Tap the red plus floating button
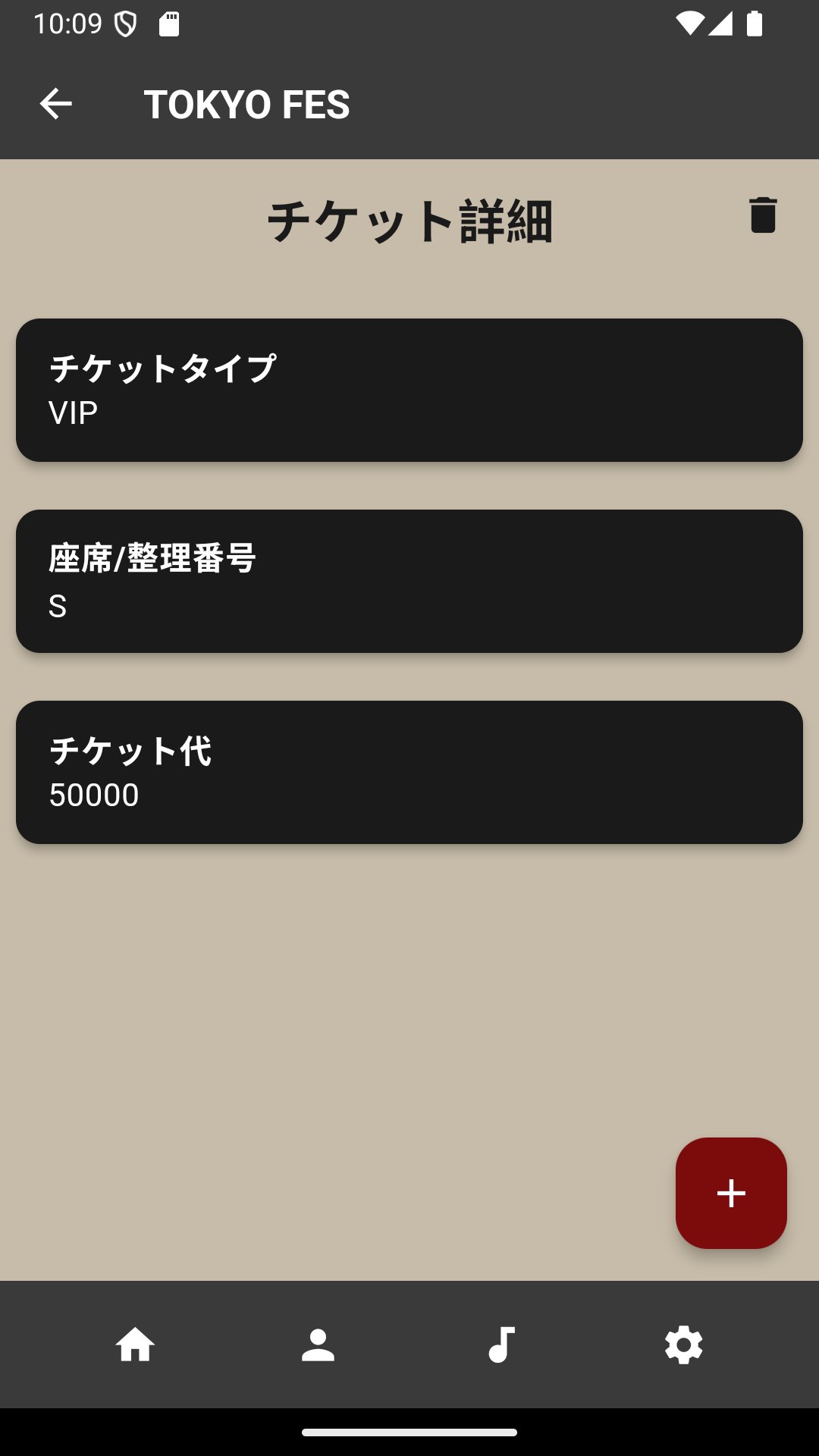Image resolution: width=819 pixels, height=1456 pixels. [x=731, y=1193]
